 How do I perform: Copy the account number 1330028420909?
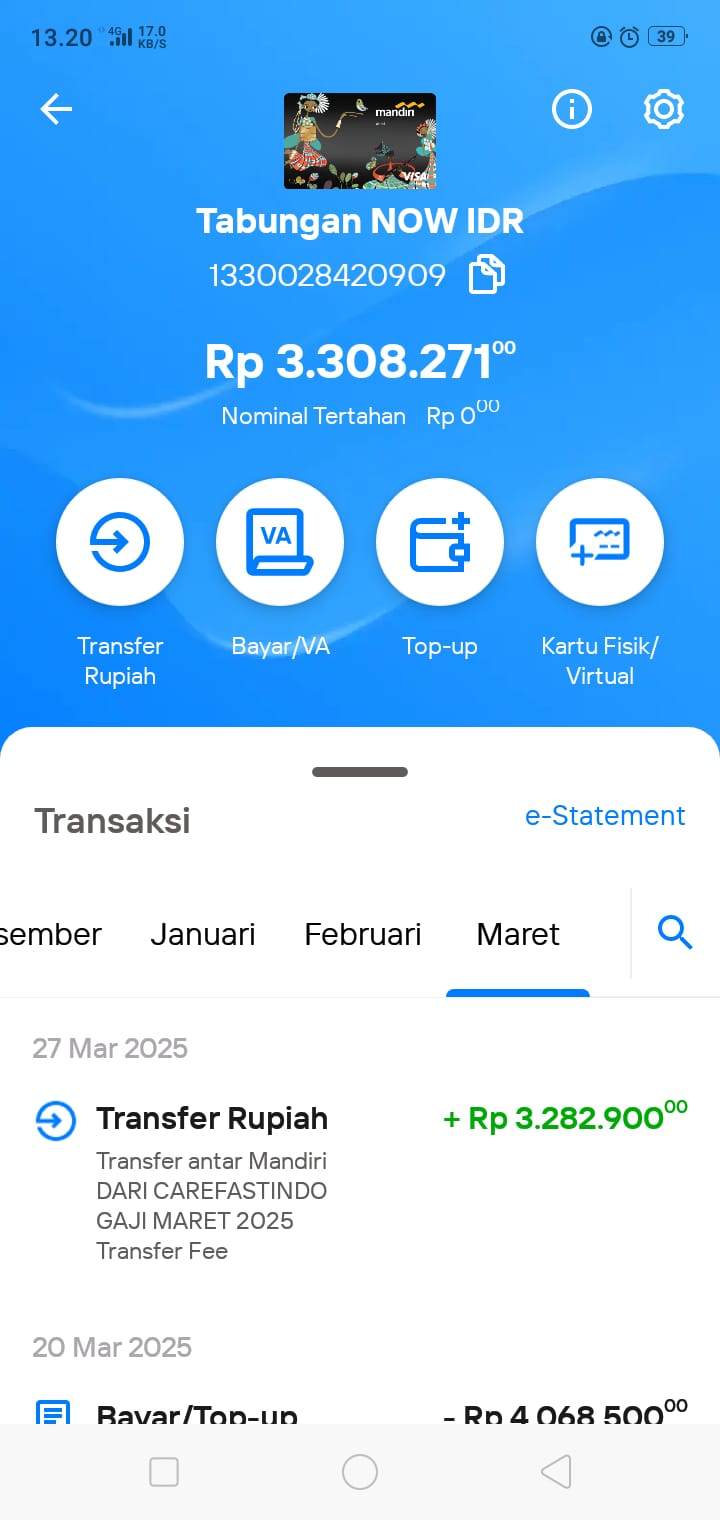click(487, 275)
